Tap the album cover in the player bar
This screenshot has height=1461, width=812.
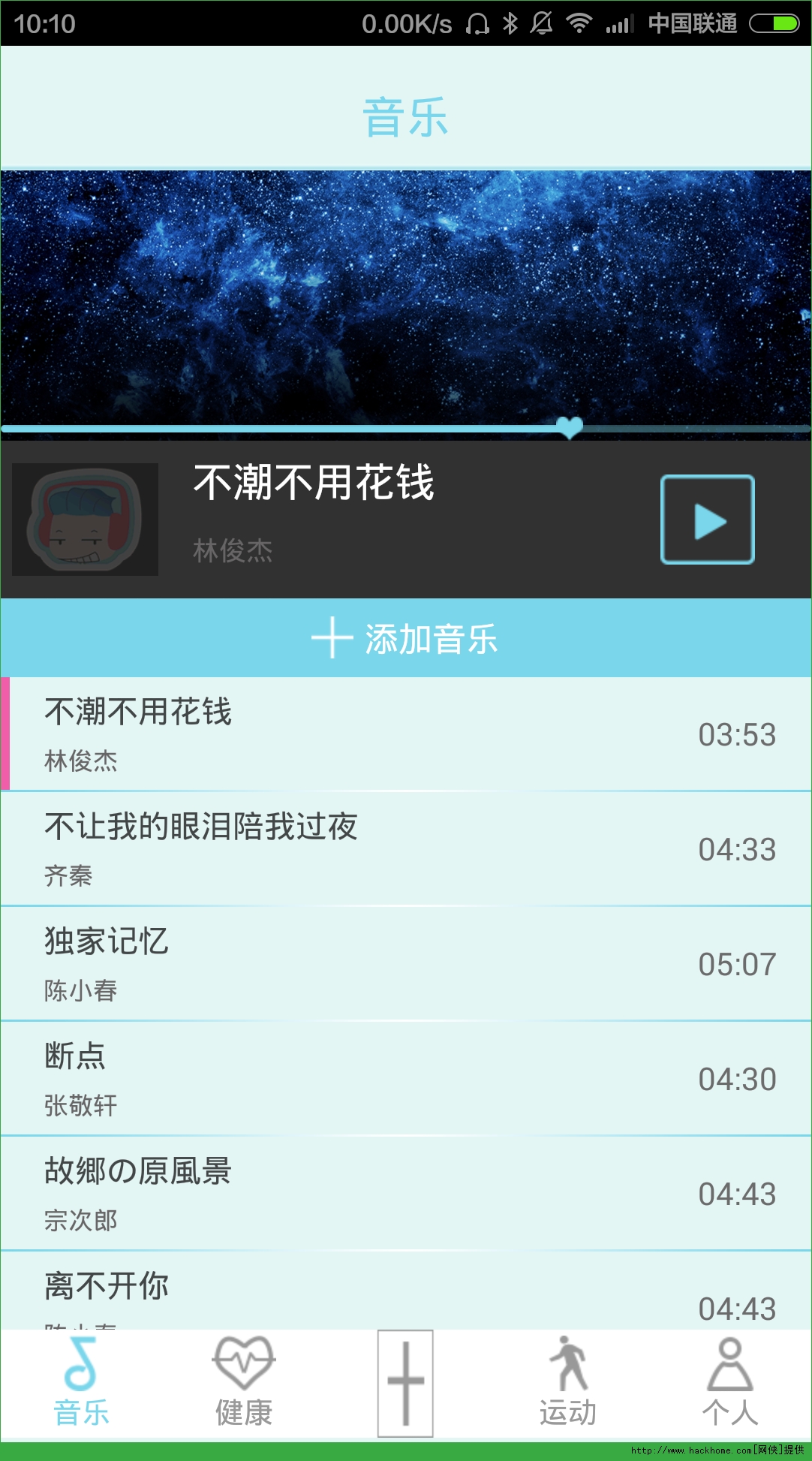pos(85,520)
